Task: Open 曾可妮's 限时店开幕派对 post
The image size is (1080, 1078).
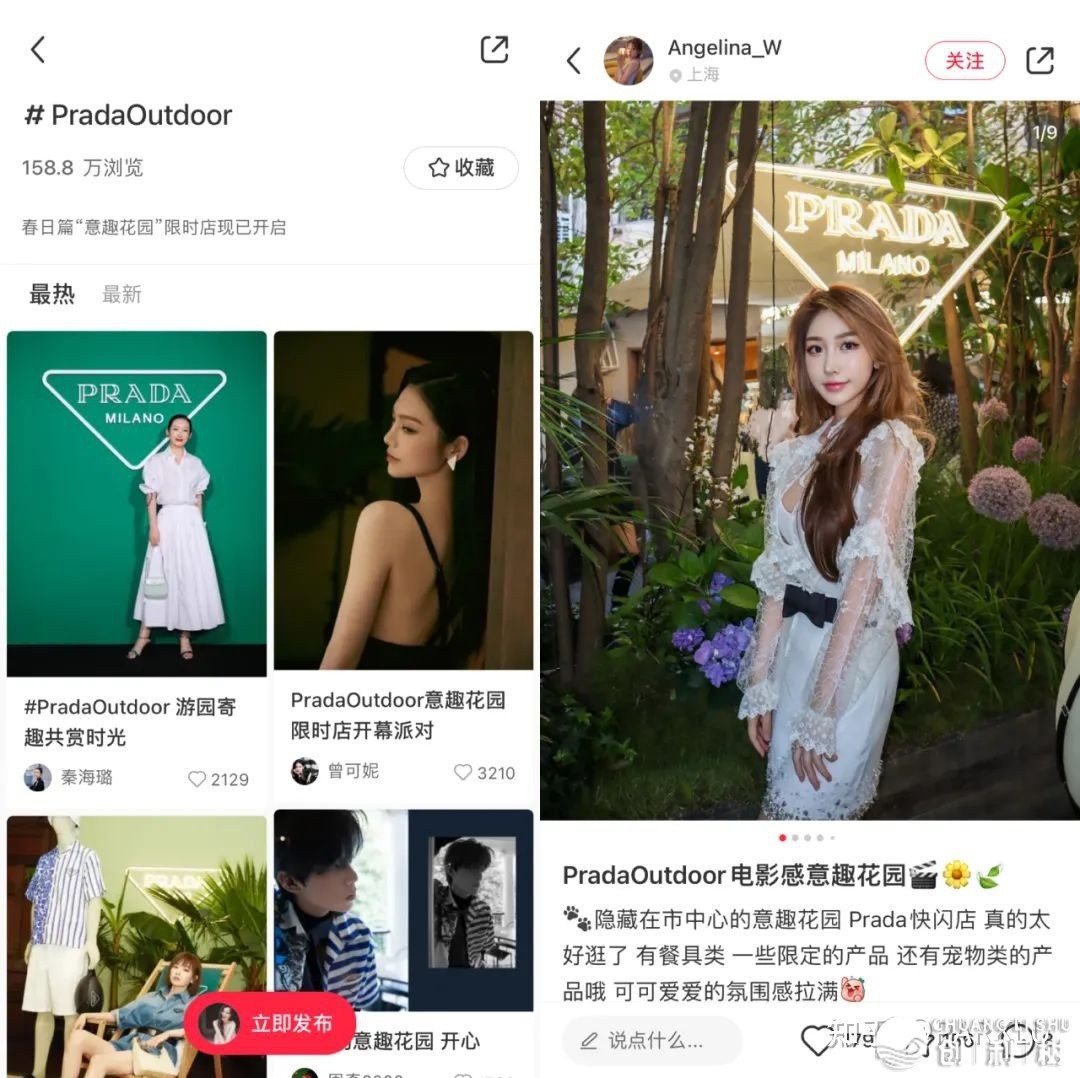Action: click(403, 500)
